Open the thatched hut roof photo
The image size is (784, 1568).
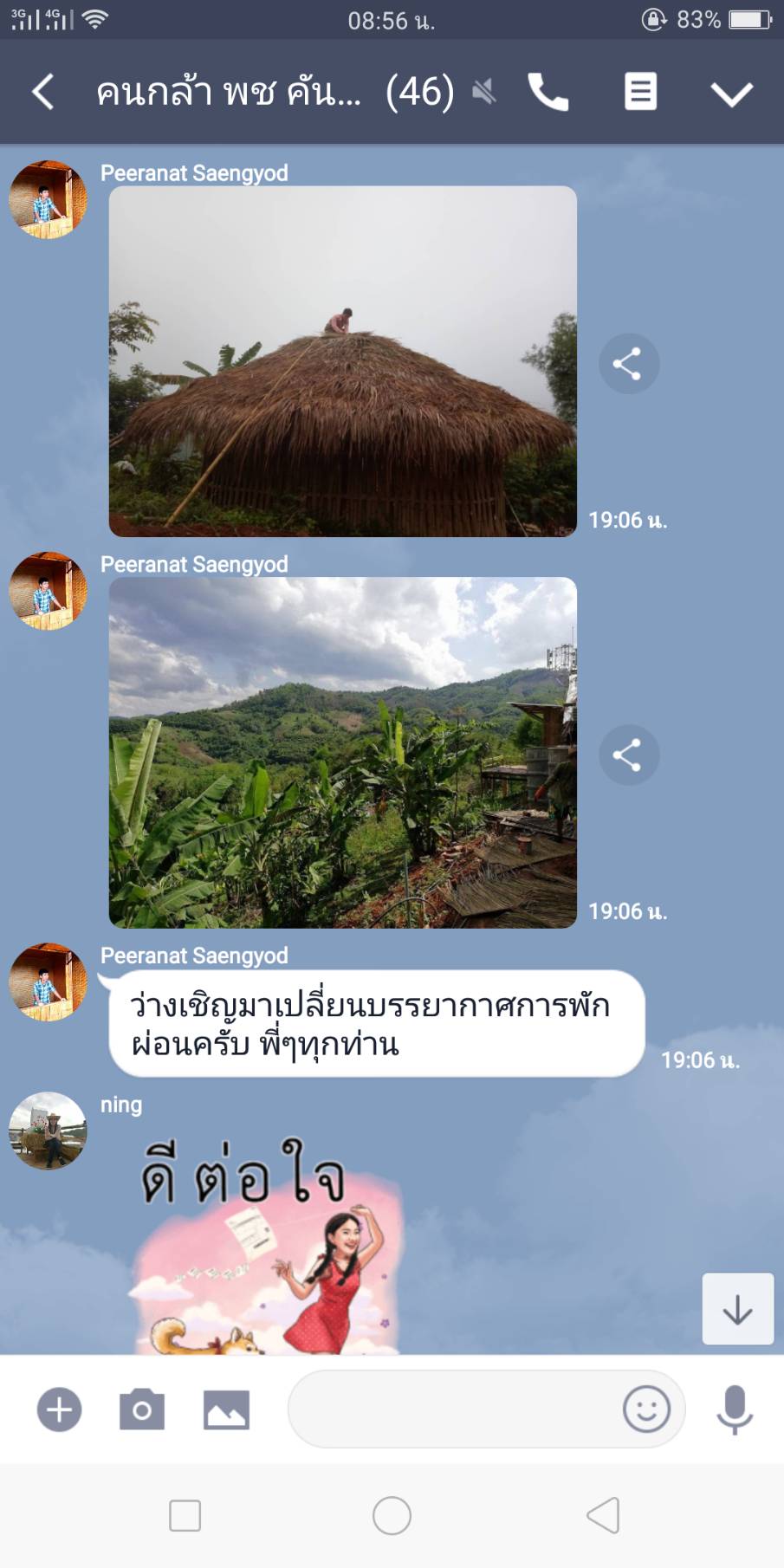point(342,361)
